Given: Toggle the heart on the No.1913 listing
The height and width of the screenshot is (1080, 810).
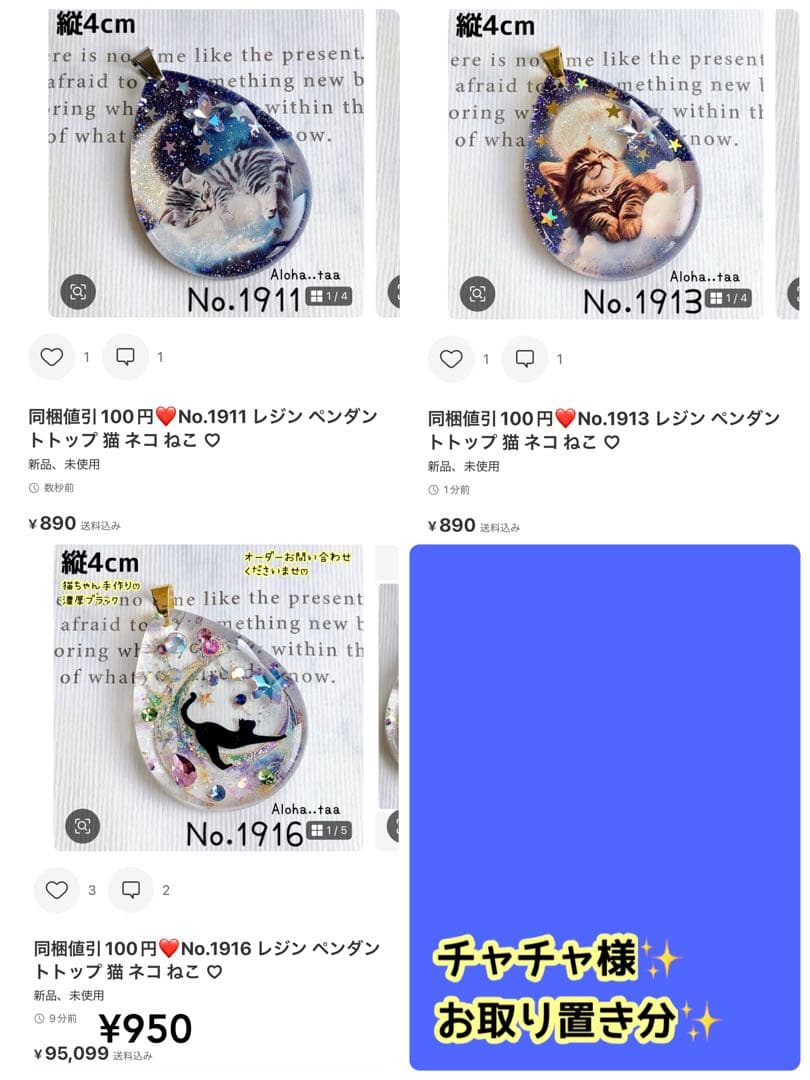Looking at the screenshot, I should tap(452, 357).
